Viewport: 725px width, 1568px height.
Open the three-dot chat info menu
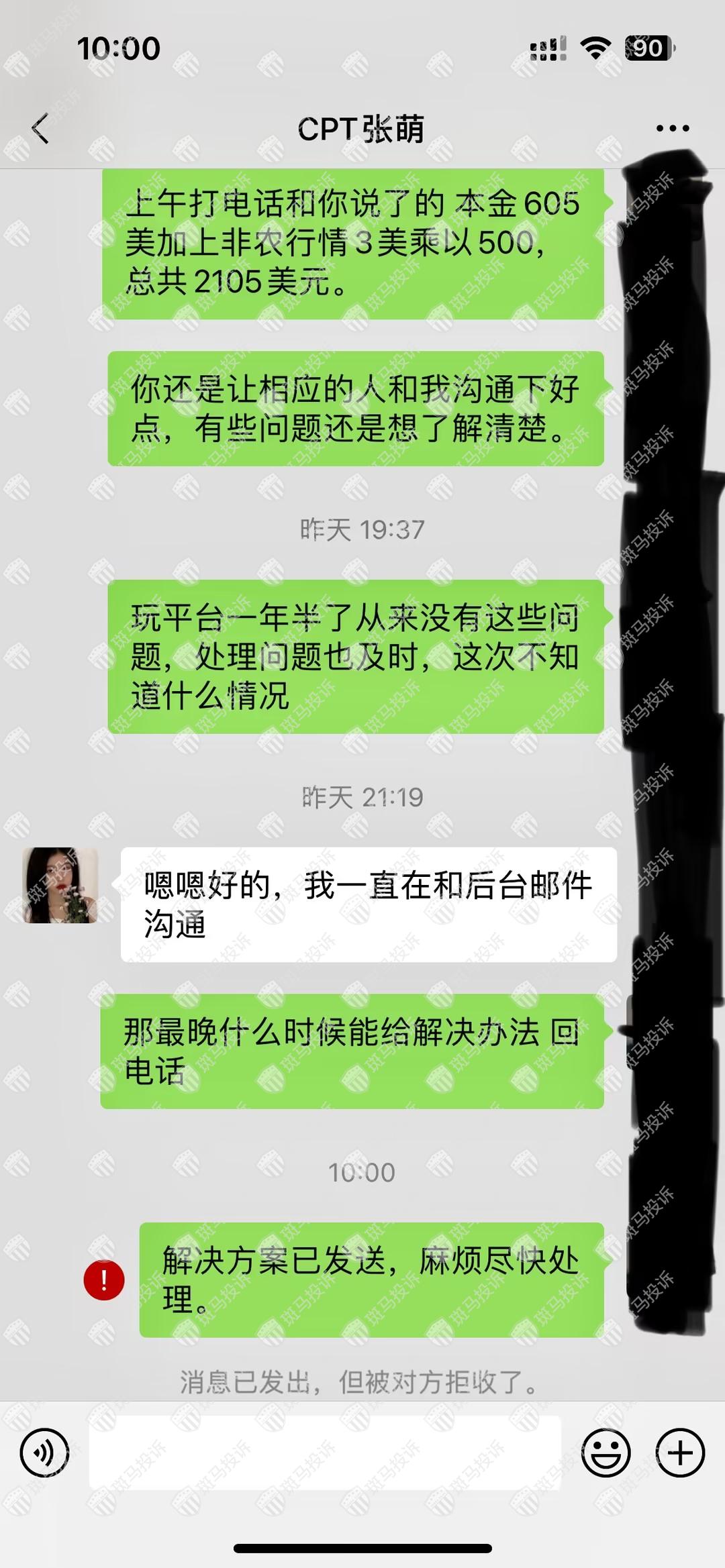click(x=672, y=128)
